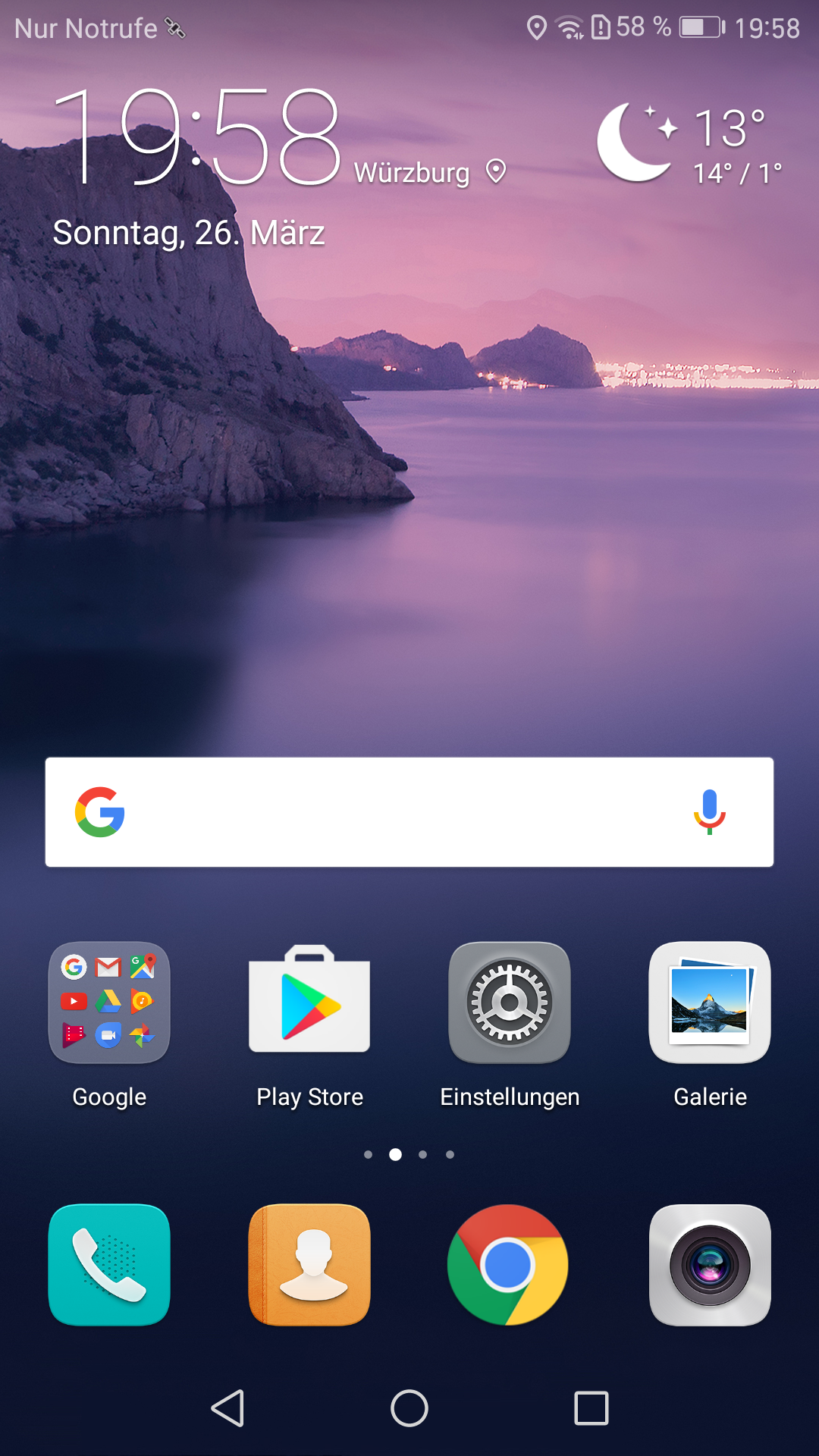This screenshot has height=1456, width=819.
Task: Tap the 19:58 clock widget
Action: 197,136
